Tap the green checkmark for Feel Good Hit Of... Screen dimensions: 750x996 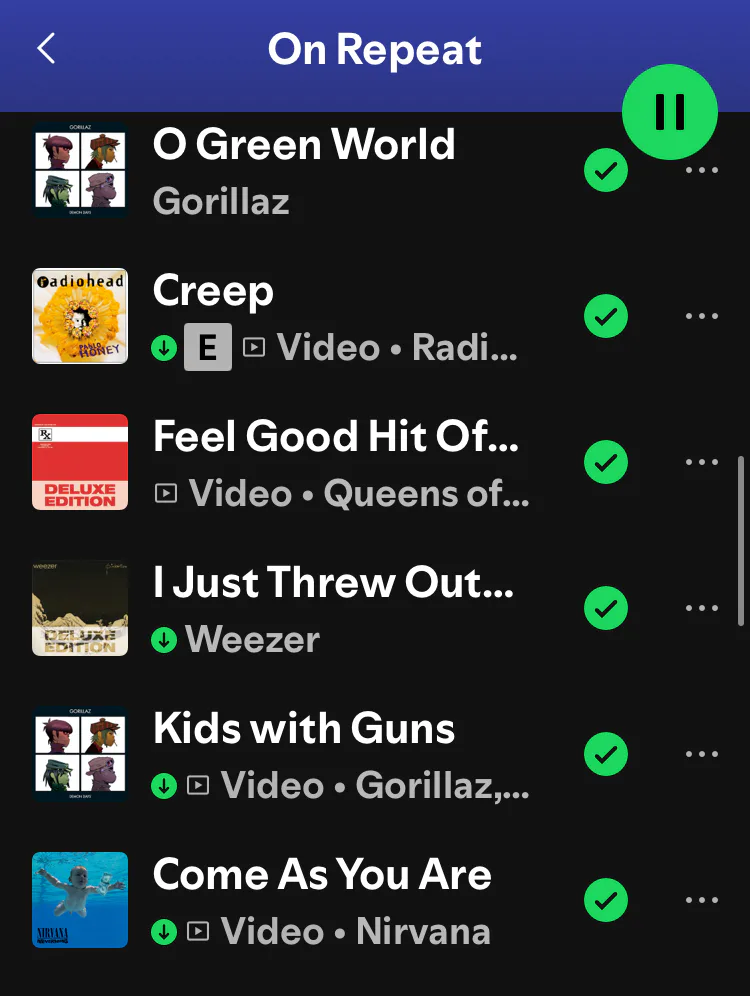(606, 463)
